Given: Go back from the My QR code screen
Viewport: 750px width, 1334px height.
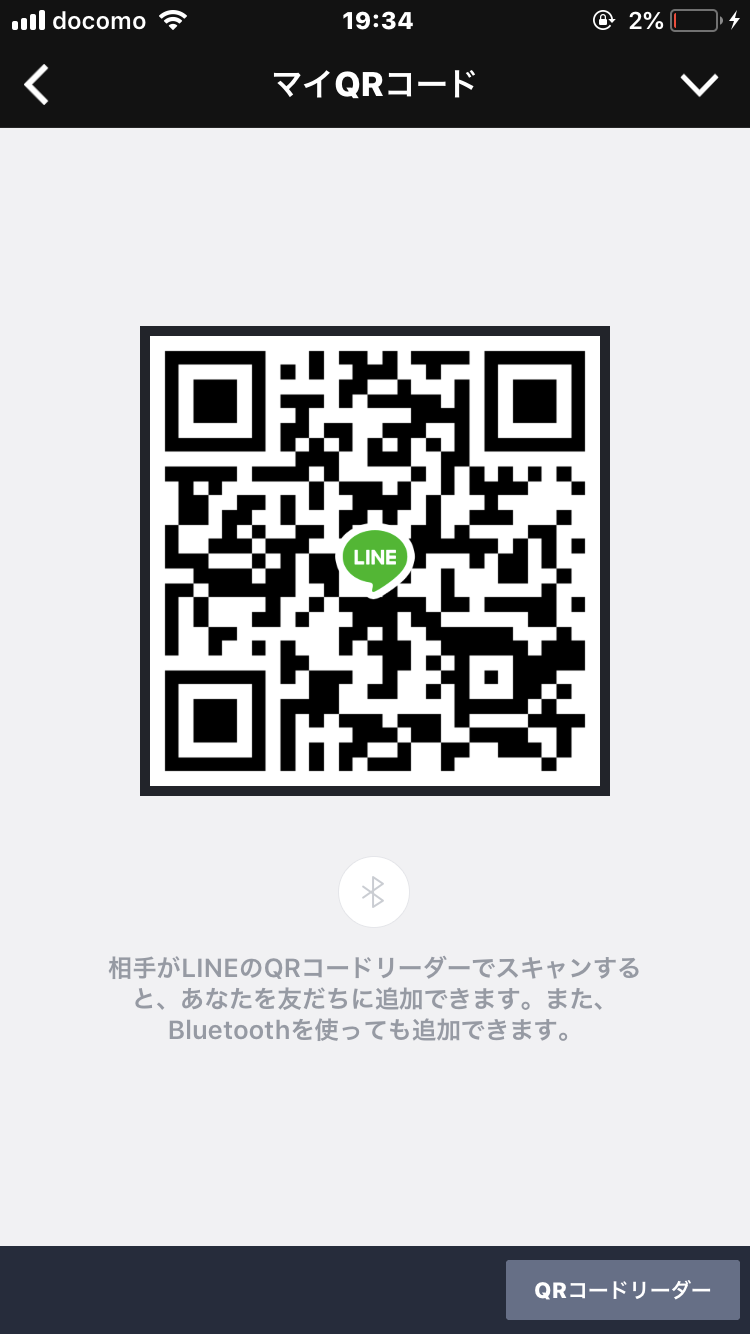Looking at the screenshot, I should (37, 85).
